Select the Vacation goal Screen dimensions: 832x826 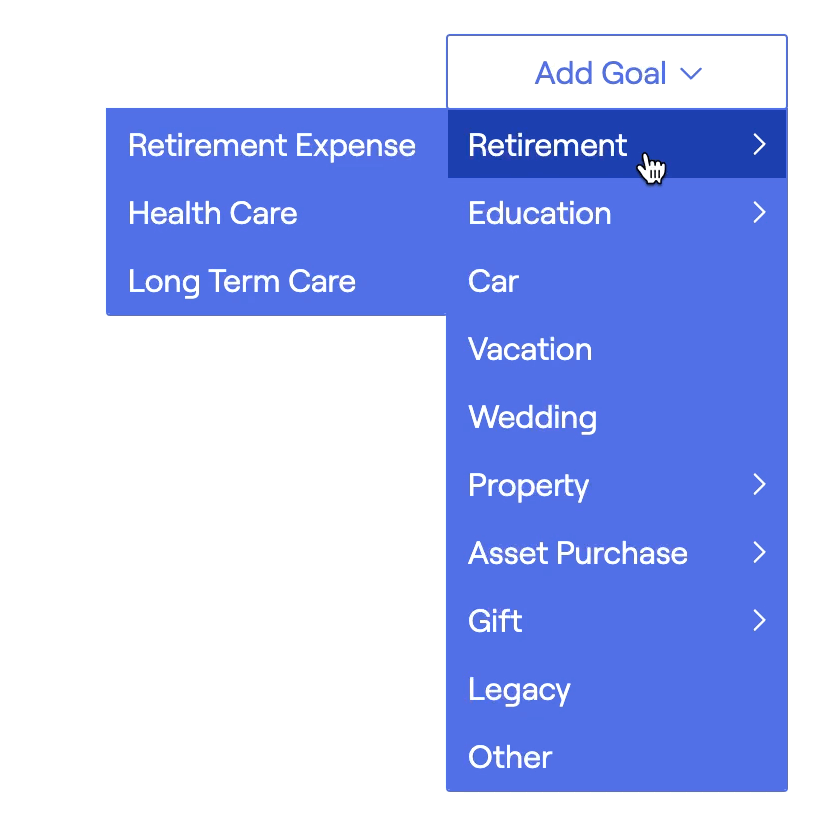(x=530, y=350)
